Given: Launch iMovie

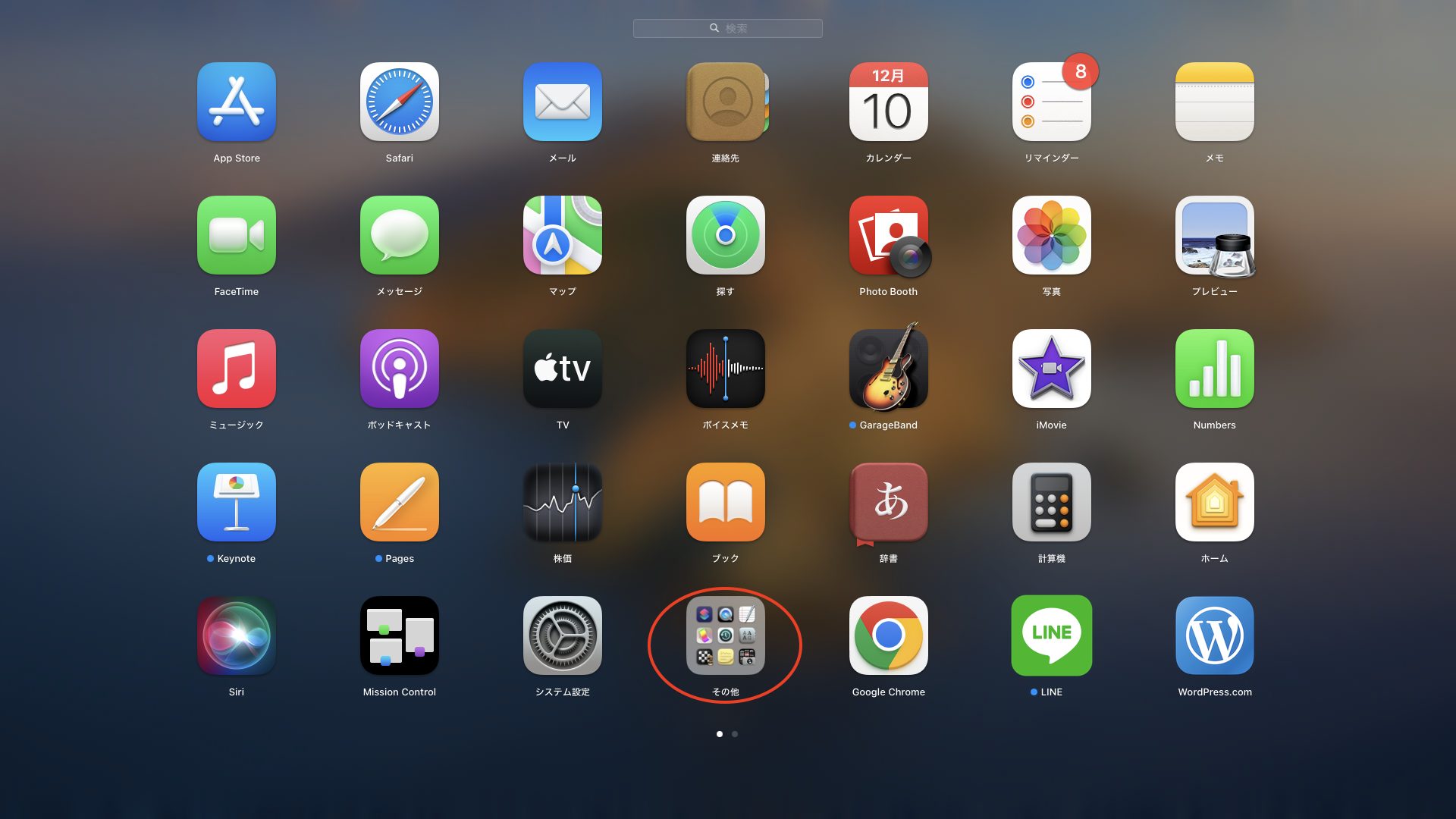Looking at the screenshot, I should point(1052,369).
